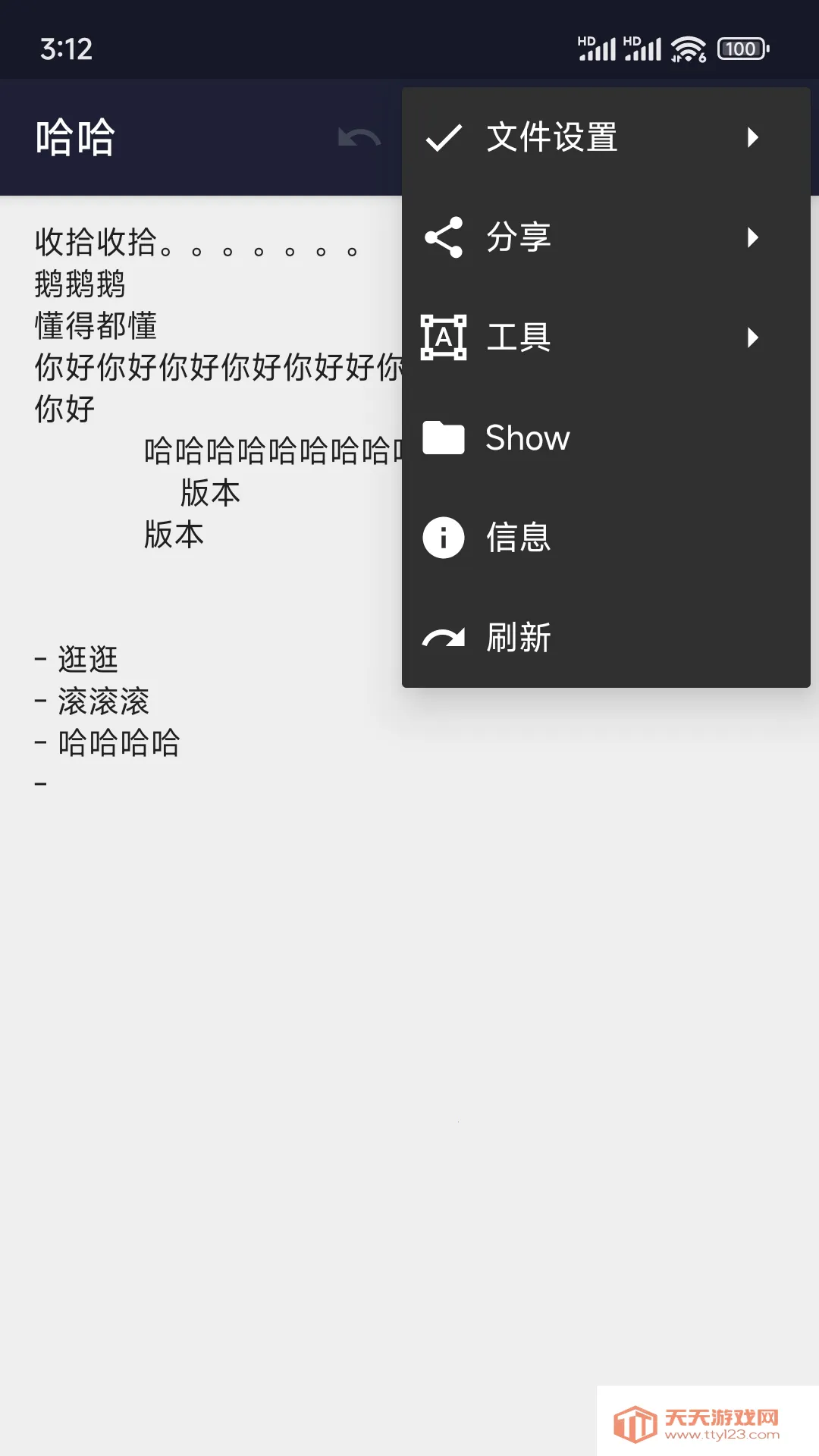Expand the 分享 submenu arrow
This screenshot has height=1456, width=819.
[753, 237]
